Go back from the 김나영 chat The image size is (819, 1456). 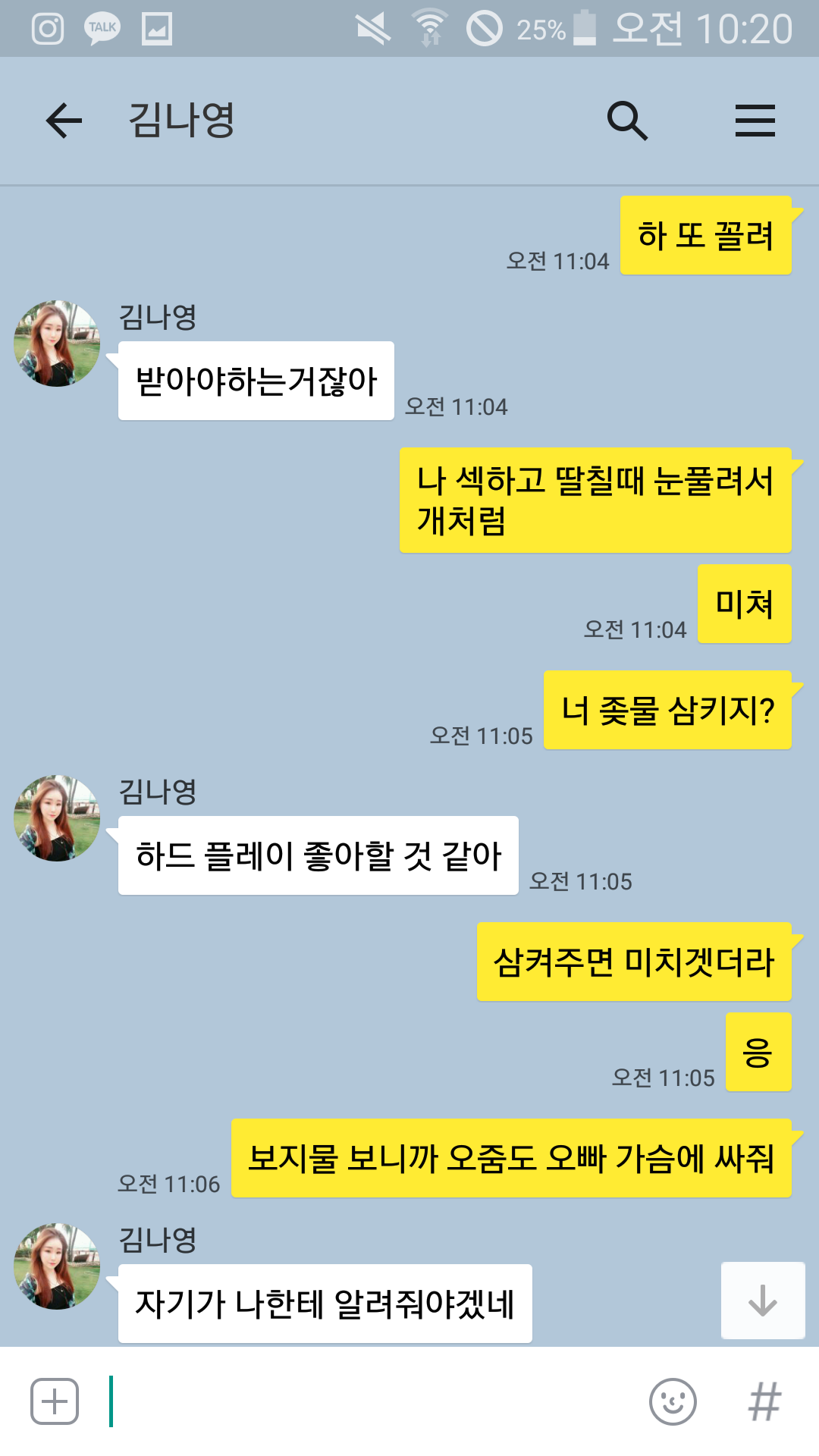pyautogui.click(x=64, y=121)
